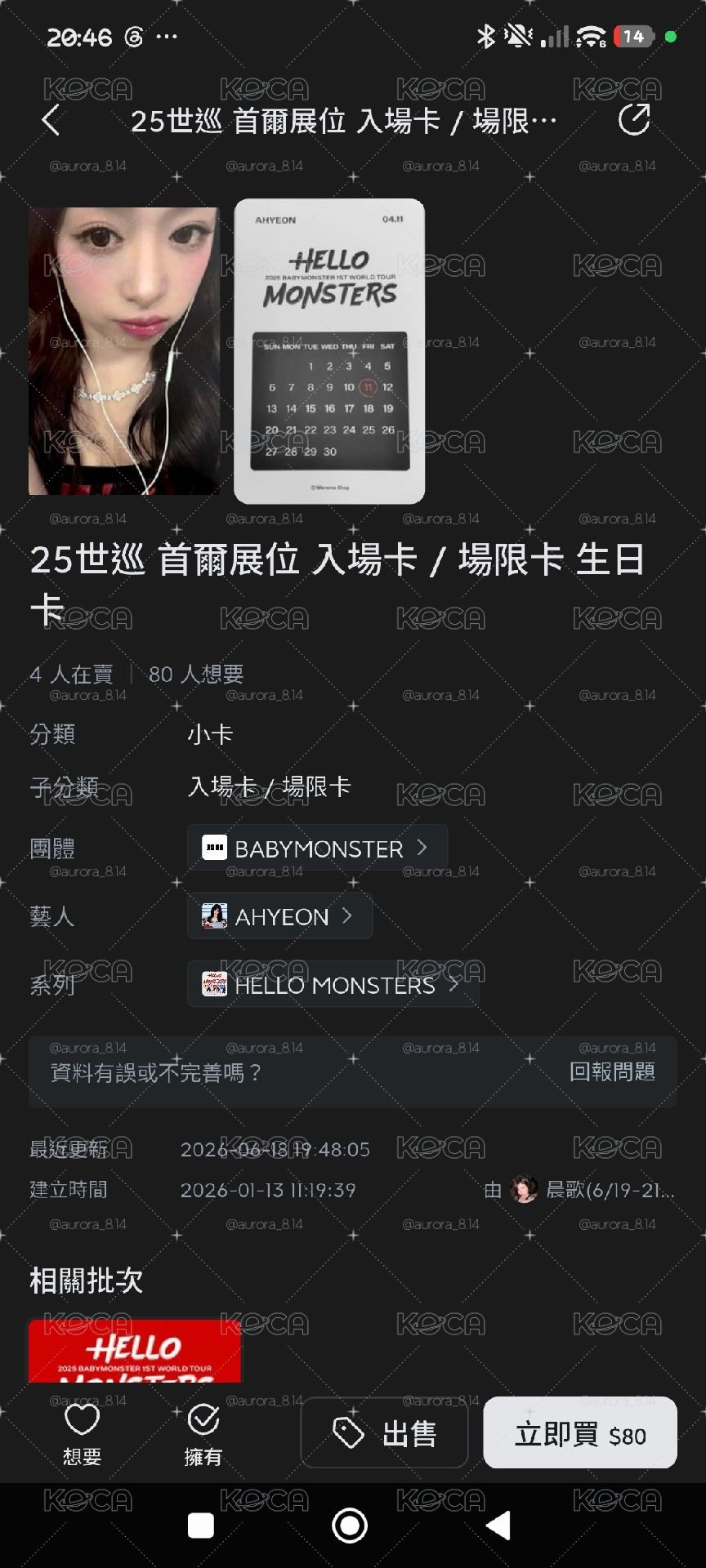706x1568 pixels.
Task: View the HELLO MONSTERS calendar card image
Action: tap(329, 351)
